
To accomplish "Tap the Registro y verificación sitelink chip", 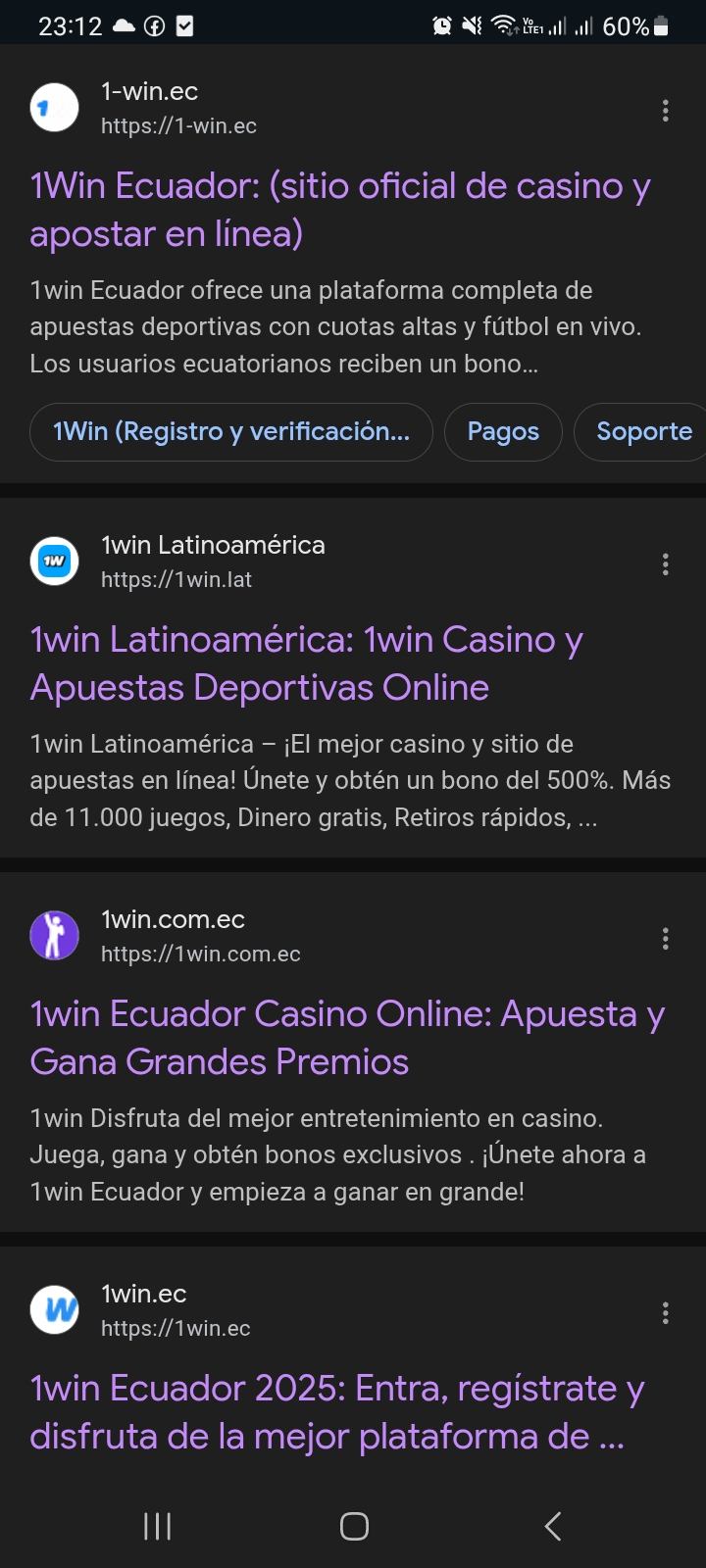I will 231,431.
